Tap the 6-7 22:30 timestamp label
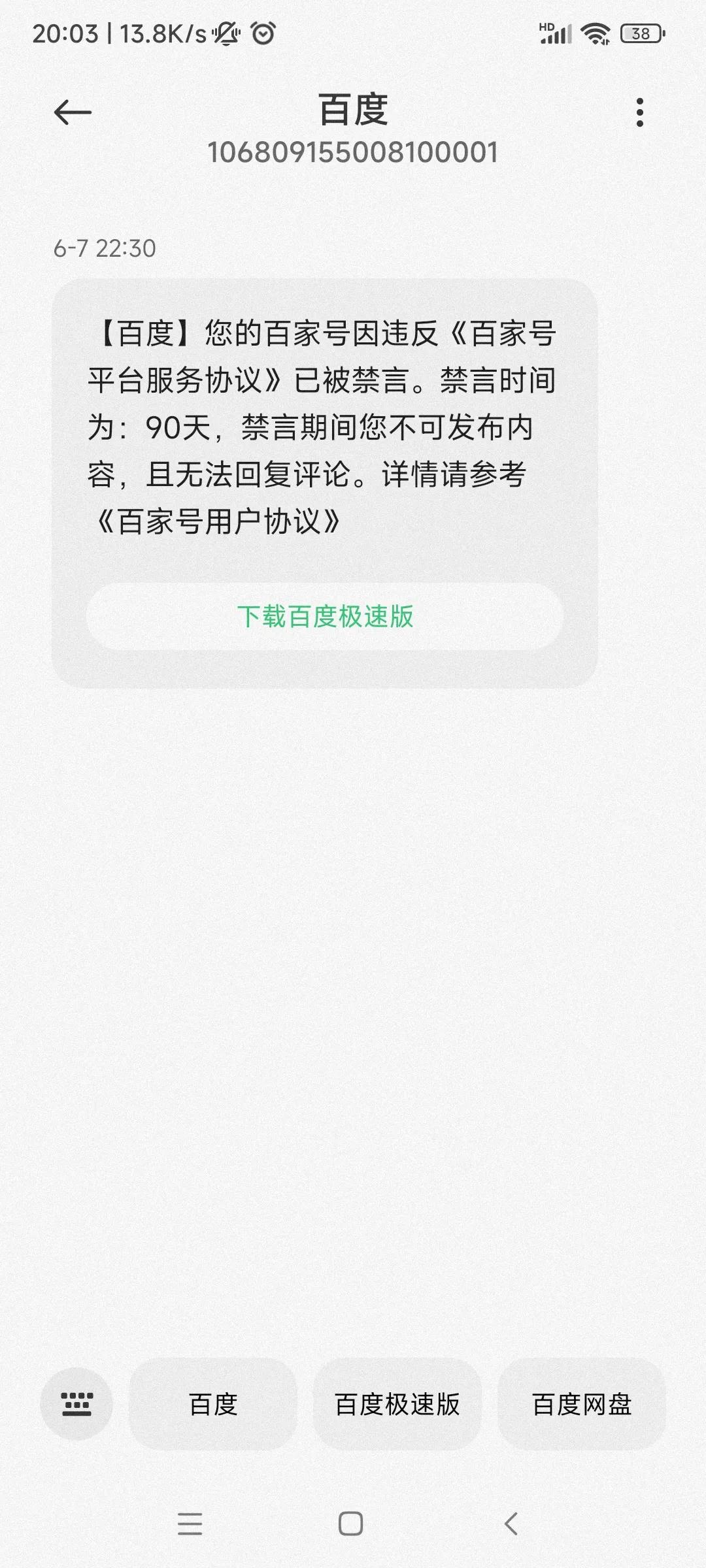The width and height of the screenshot is (706, 1568). pyautogui.click(x=103, y=247)
